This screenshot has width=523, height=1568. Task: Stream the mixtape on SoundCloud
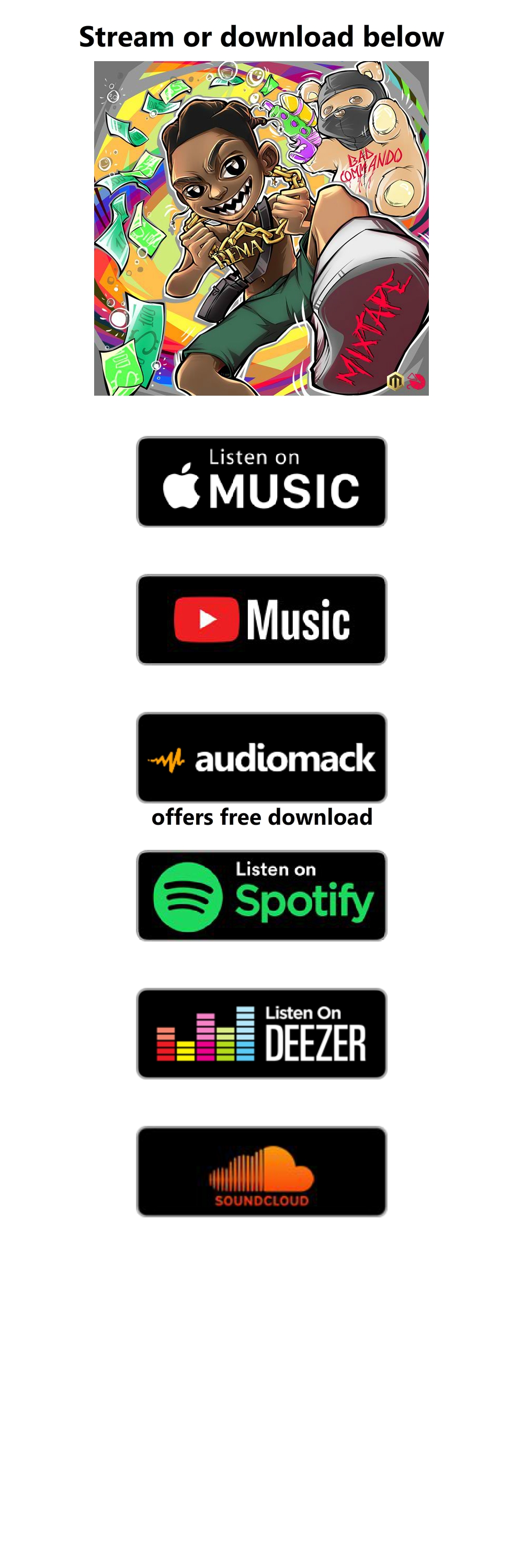pos(261,1171)
